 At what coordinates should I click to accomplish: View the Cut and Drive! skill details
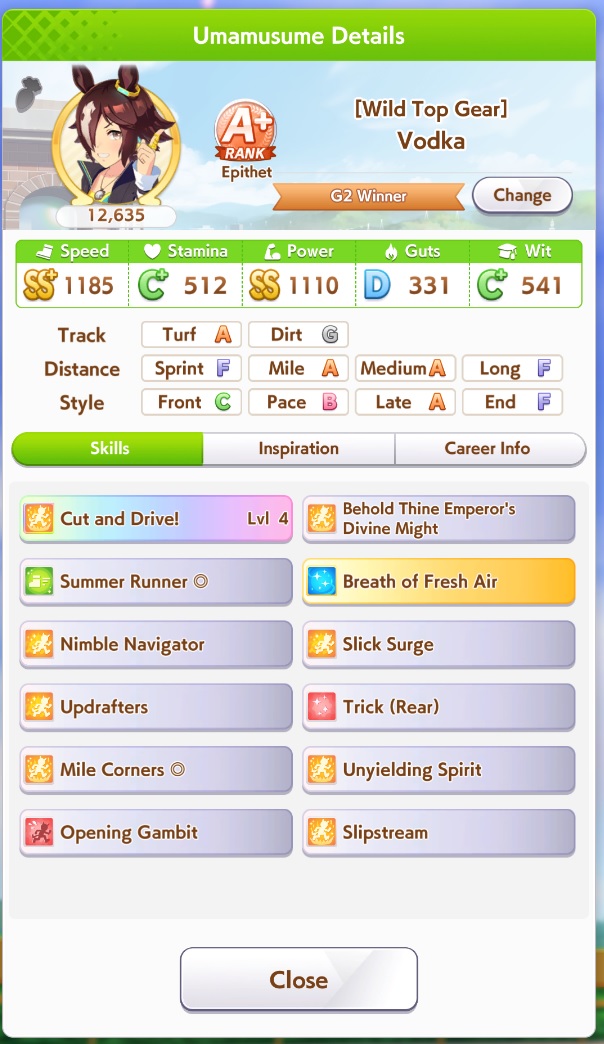click(156, 519)
